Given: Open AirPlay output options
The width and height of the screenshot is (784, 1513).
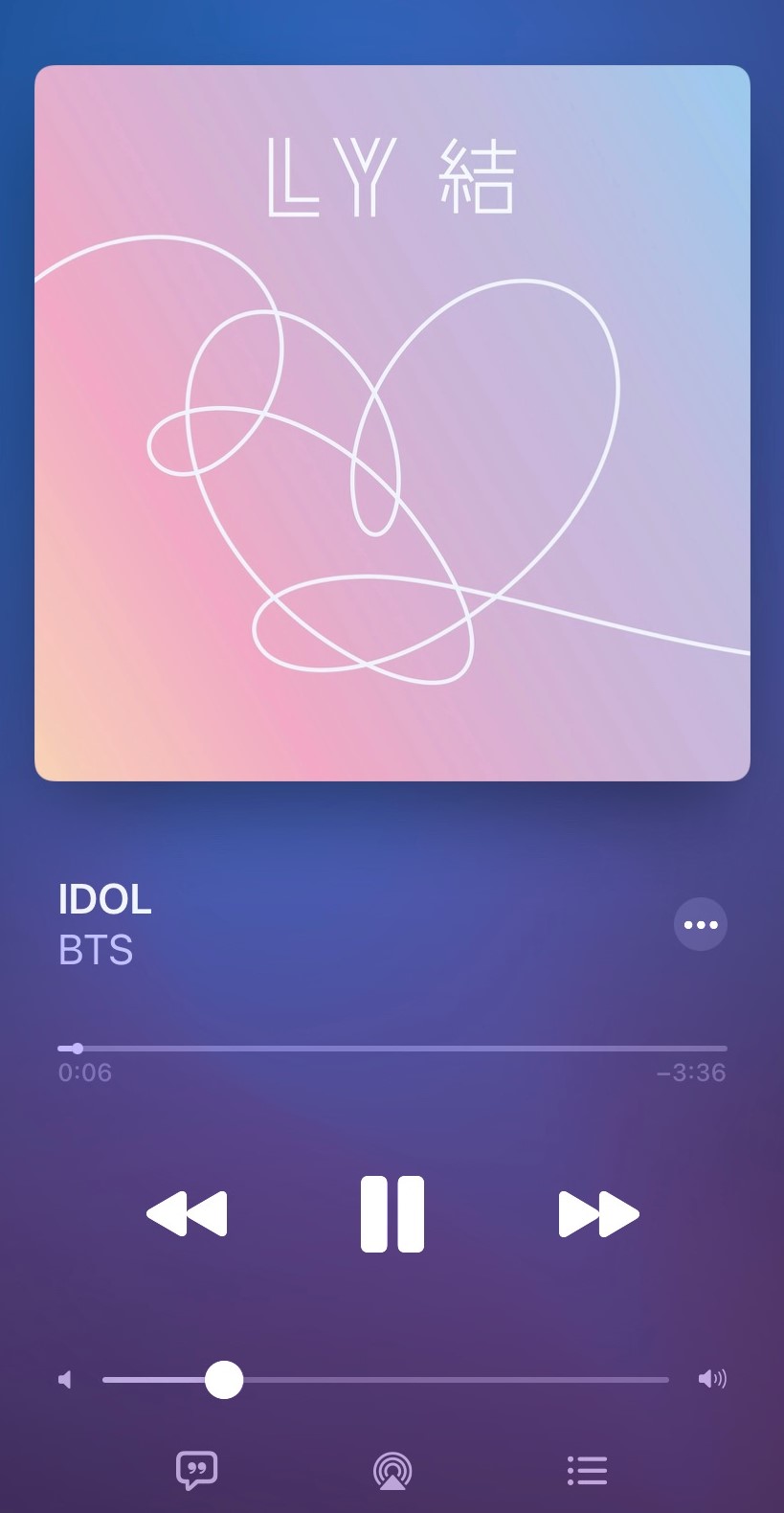Looking at the screenshot, I should (x=392, y=1471).
